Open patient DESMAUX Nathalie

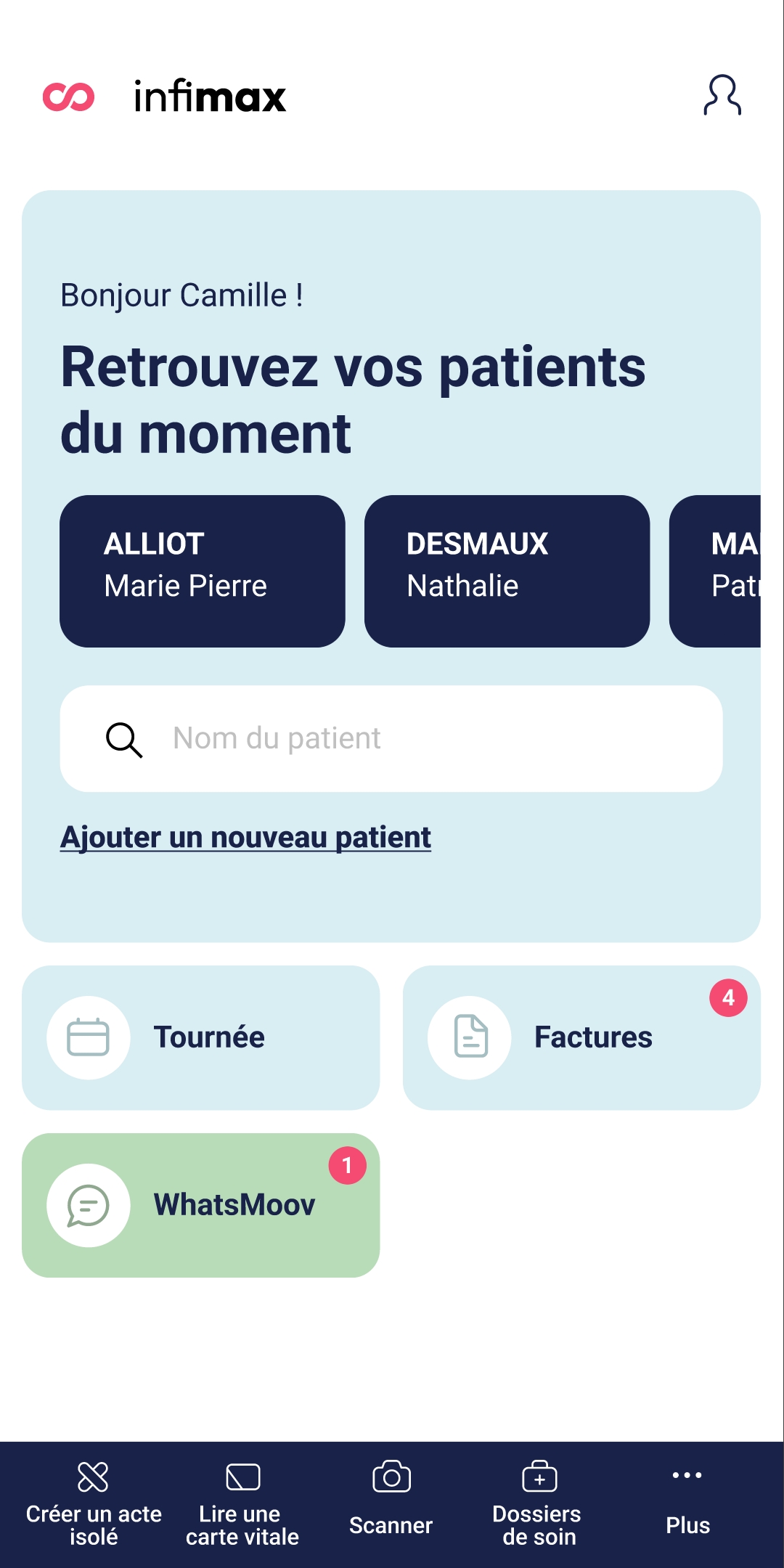click(507, 571)
